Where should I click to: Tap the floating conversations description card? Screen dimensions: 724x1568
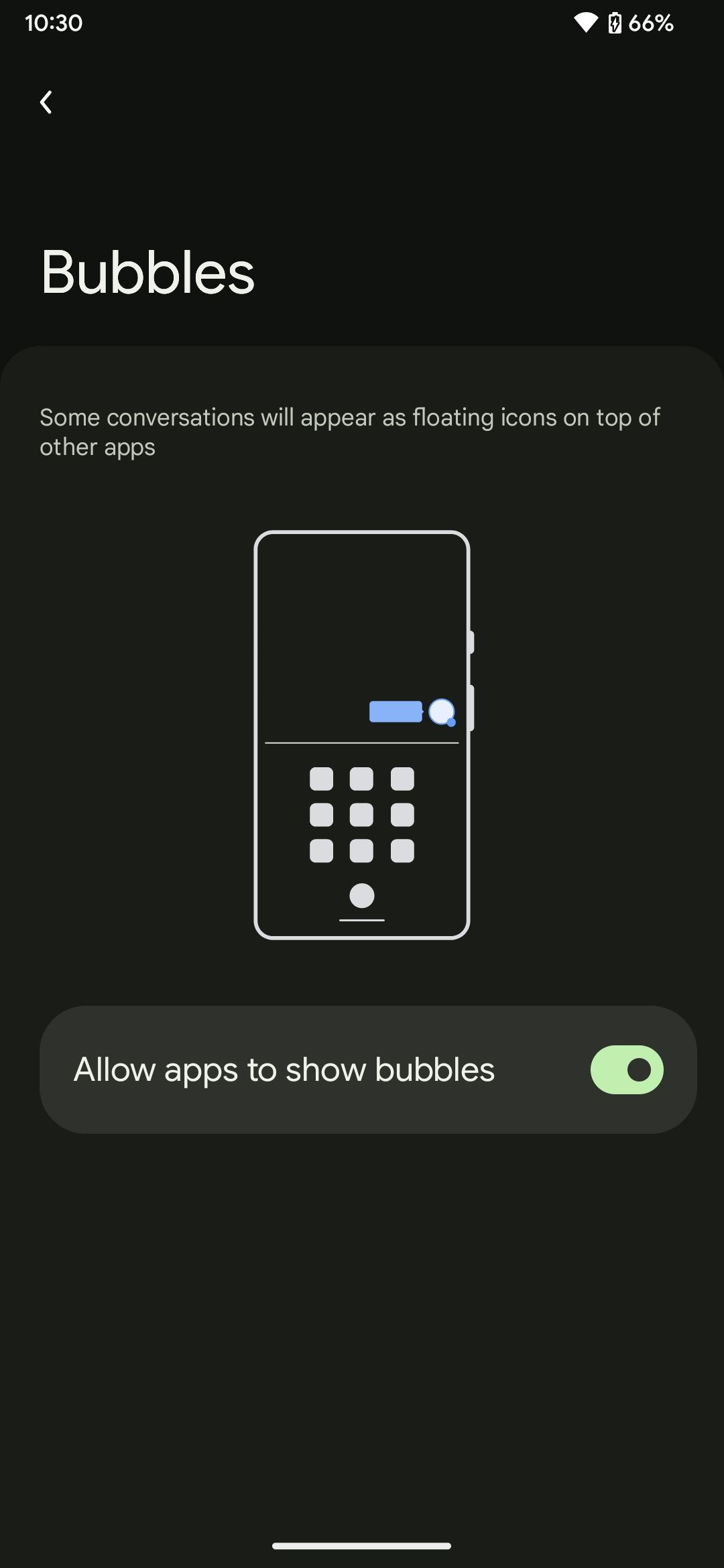(349, 432)
